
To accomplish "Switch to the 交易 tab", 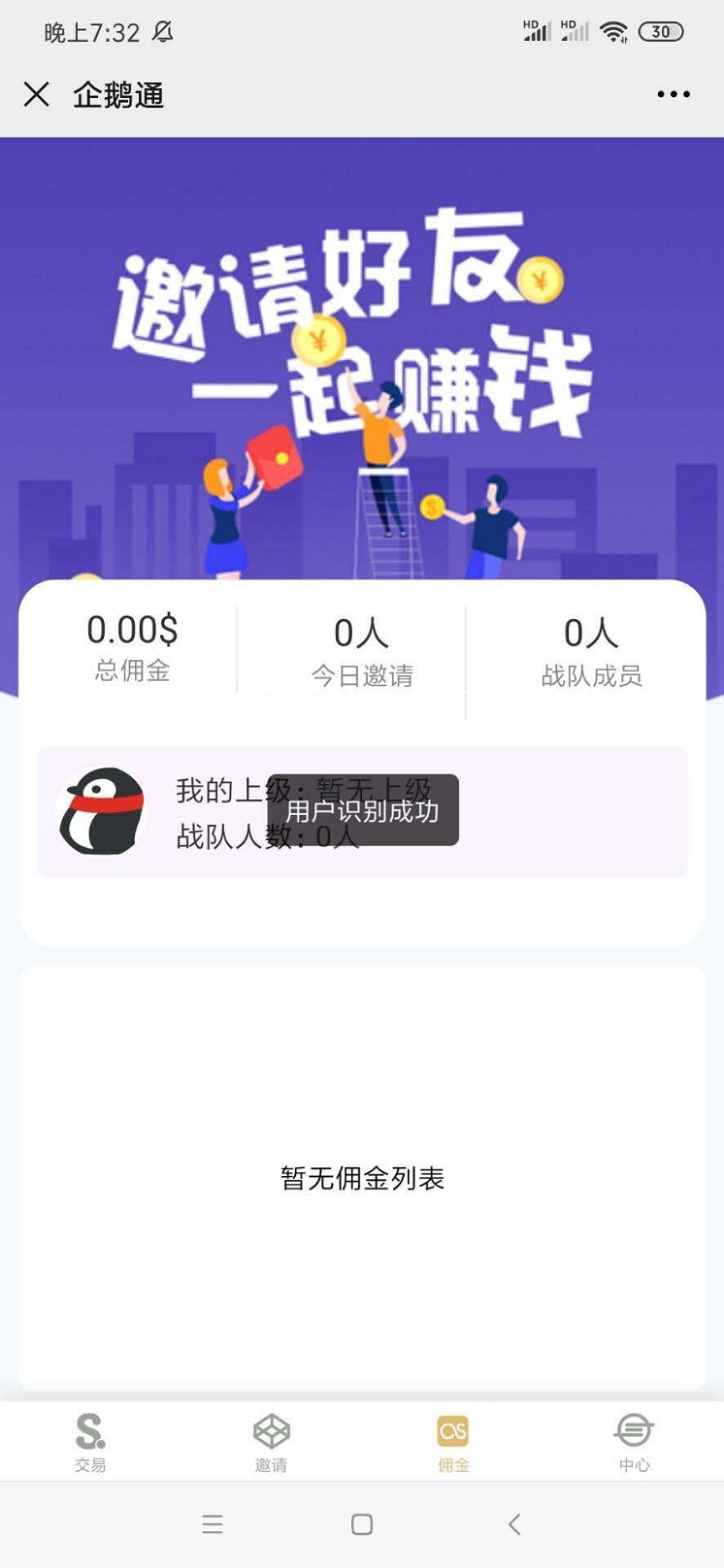I will coord(90,1442).
